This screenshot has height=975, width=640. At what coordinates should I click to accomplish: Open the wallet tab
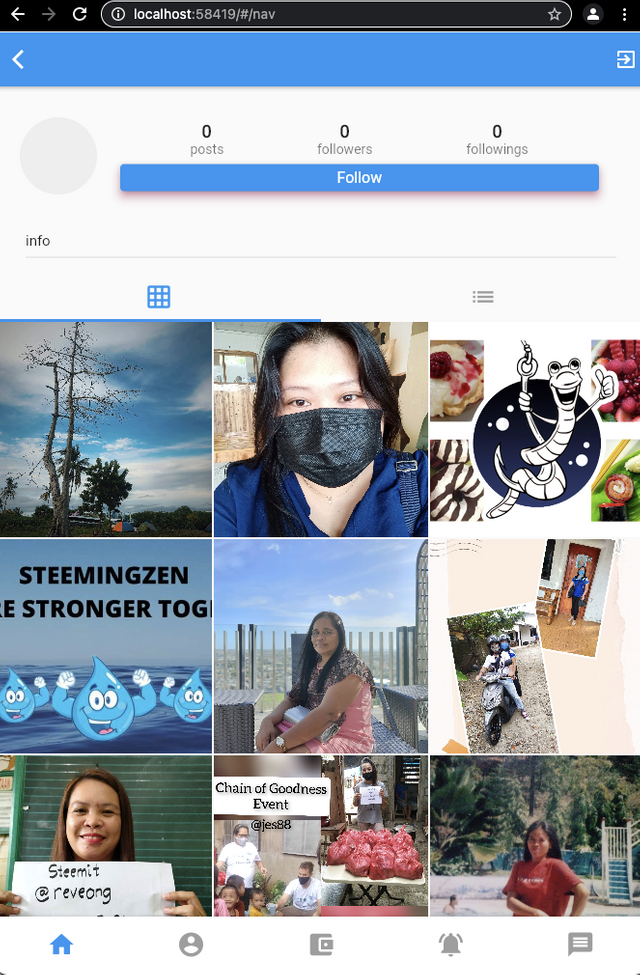pos(321,945)
